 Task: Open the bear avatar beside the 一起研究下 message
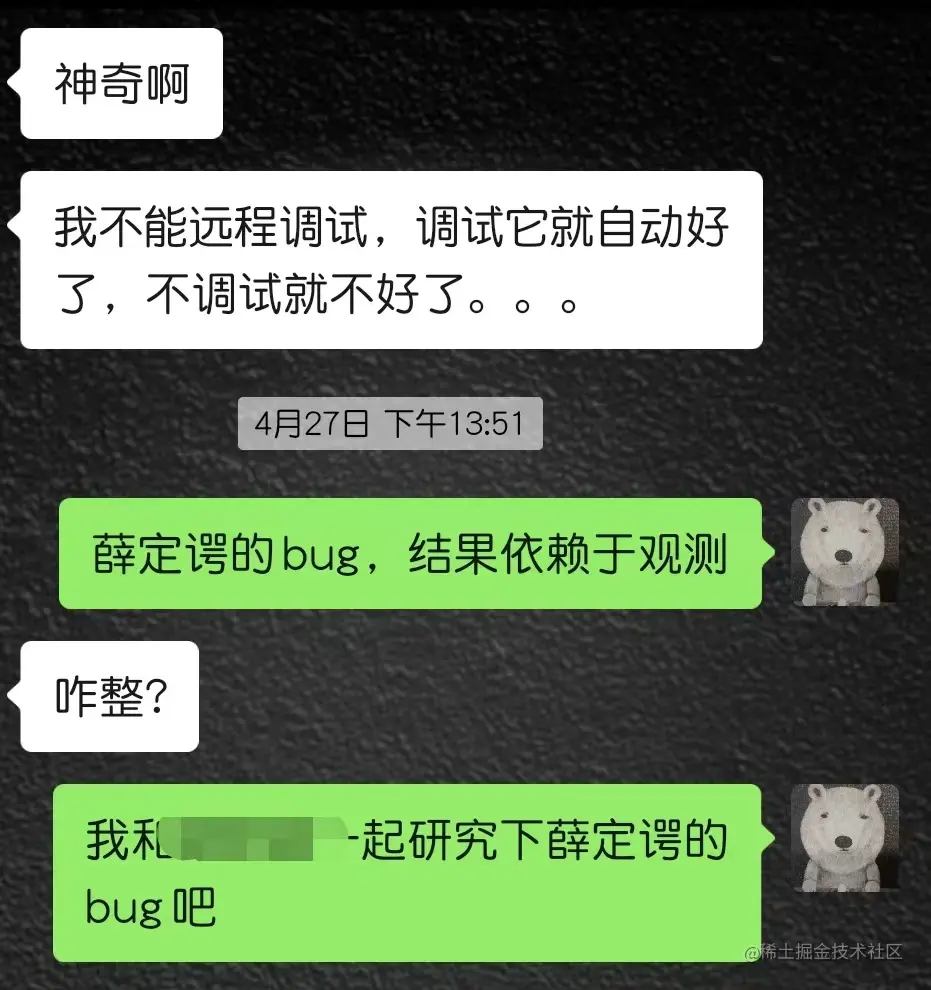click(x=845, y=837)
